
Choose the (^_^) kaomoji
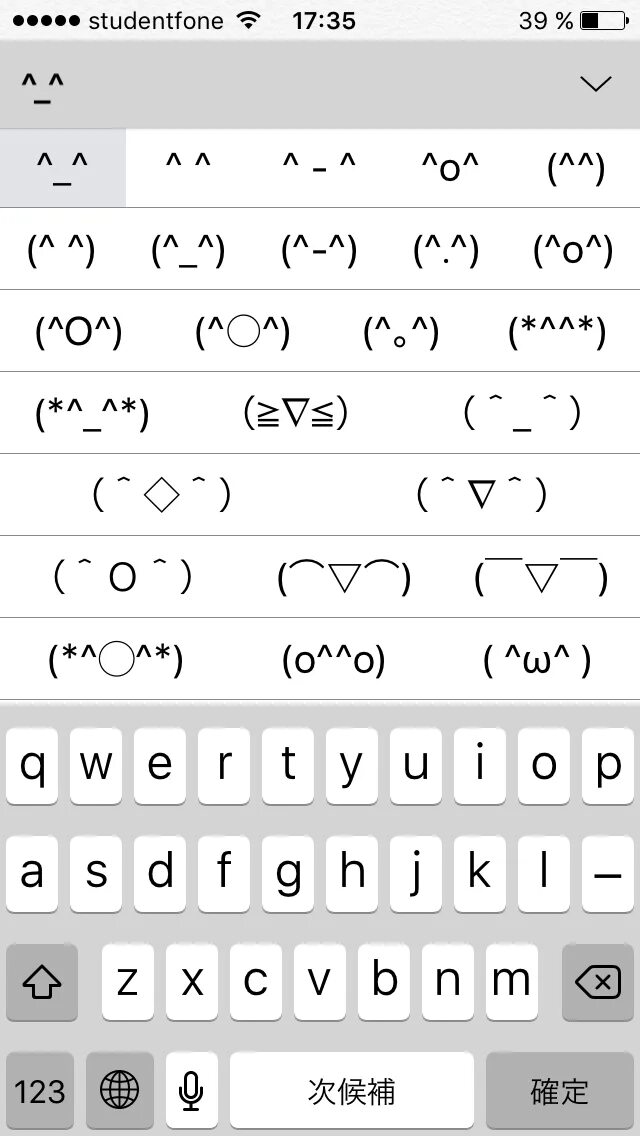pyautogui.click(x=188, y=250)
